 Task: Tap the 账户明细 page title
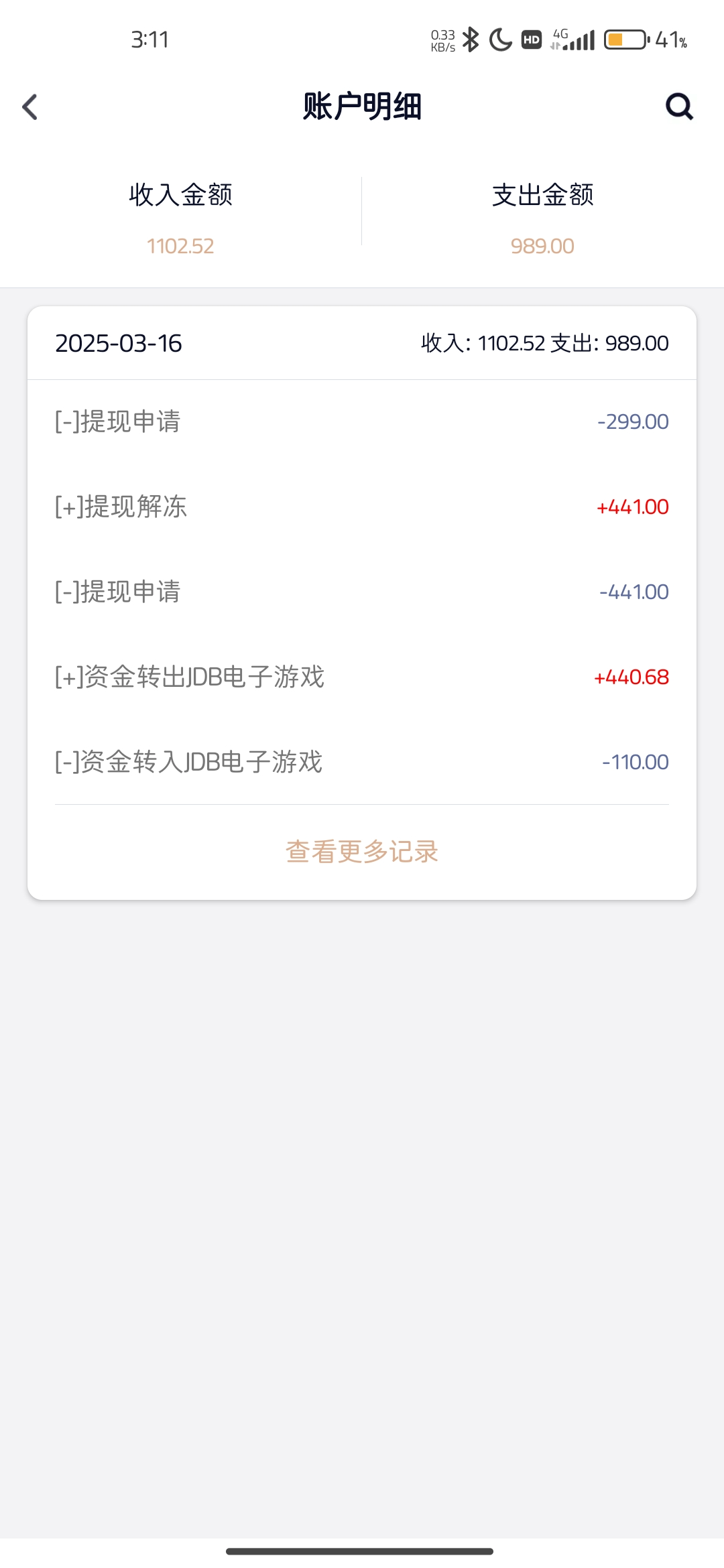click(x=362, y=107)
